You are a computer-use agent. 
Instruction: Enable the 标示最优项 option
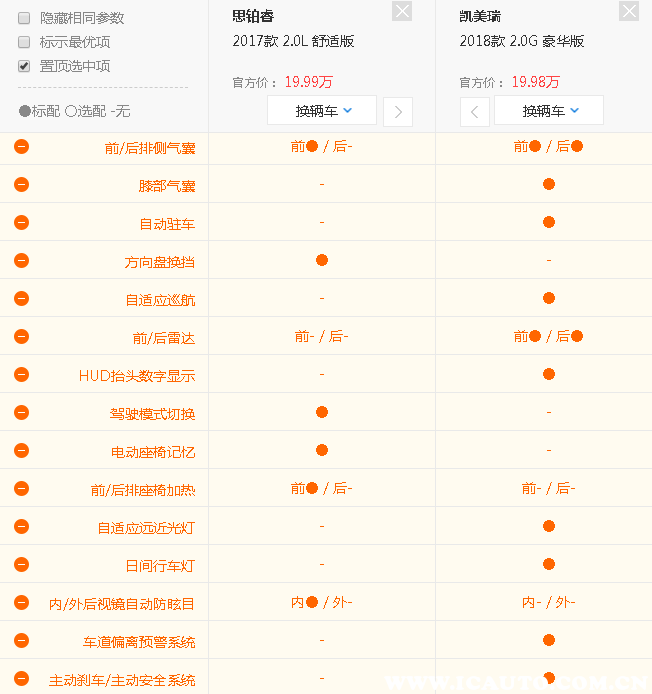[x=24, y=42]
